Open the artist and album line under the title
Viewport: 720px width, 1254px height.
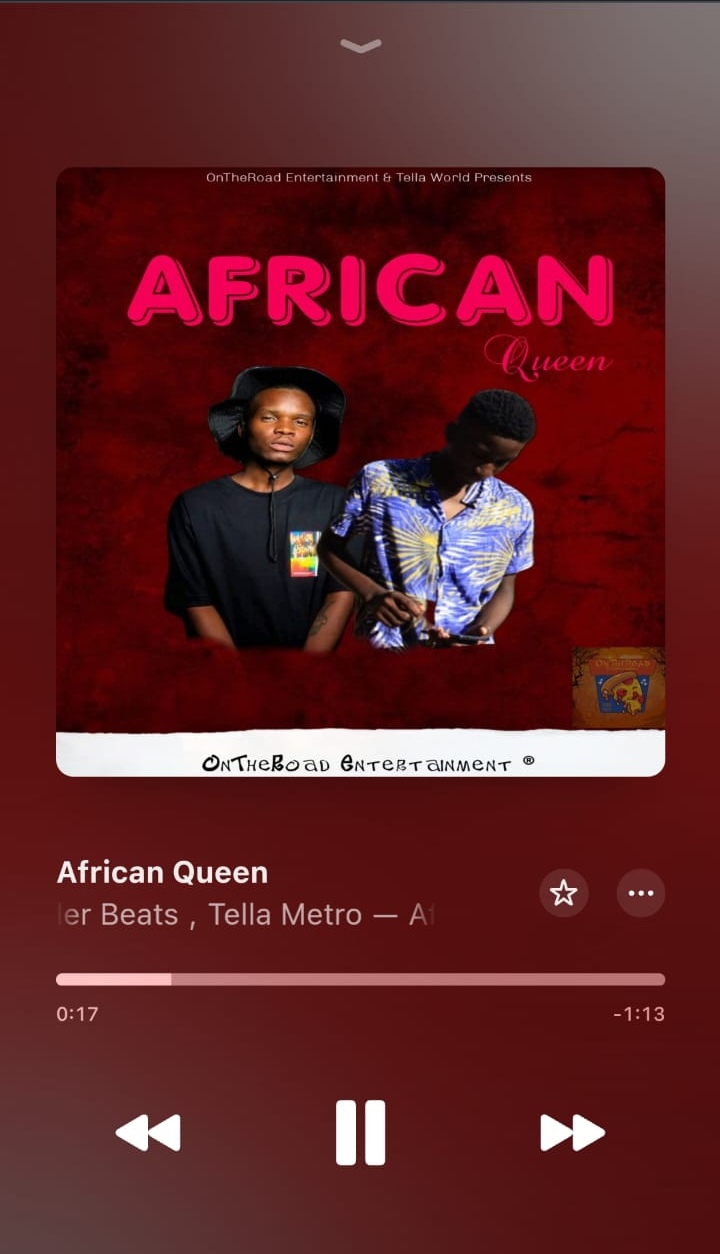pos(245,914)
